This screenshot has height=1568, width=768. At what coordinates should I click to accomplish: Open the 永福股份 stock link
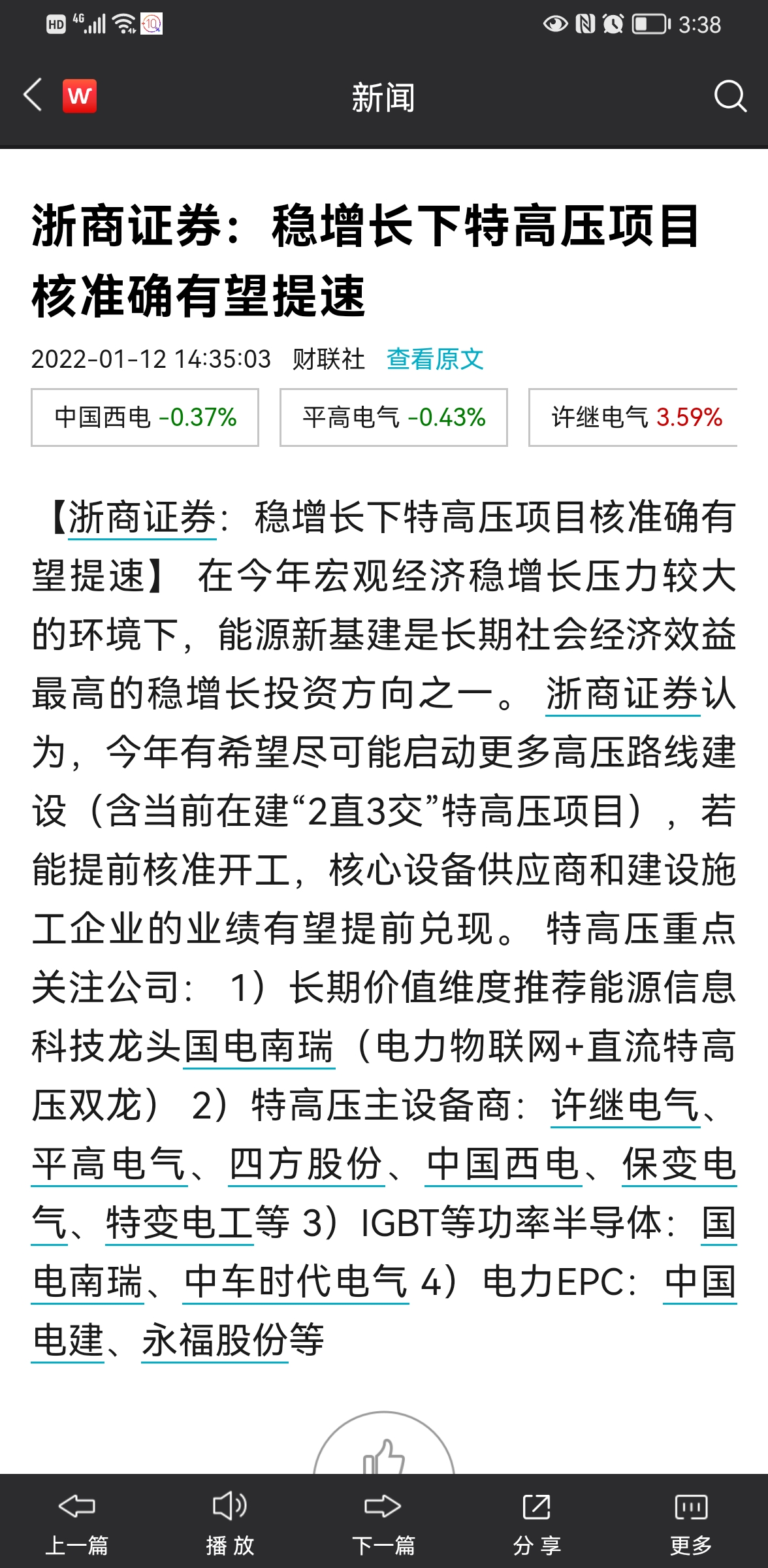pyautogui.click(x=215, y=1341)
